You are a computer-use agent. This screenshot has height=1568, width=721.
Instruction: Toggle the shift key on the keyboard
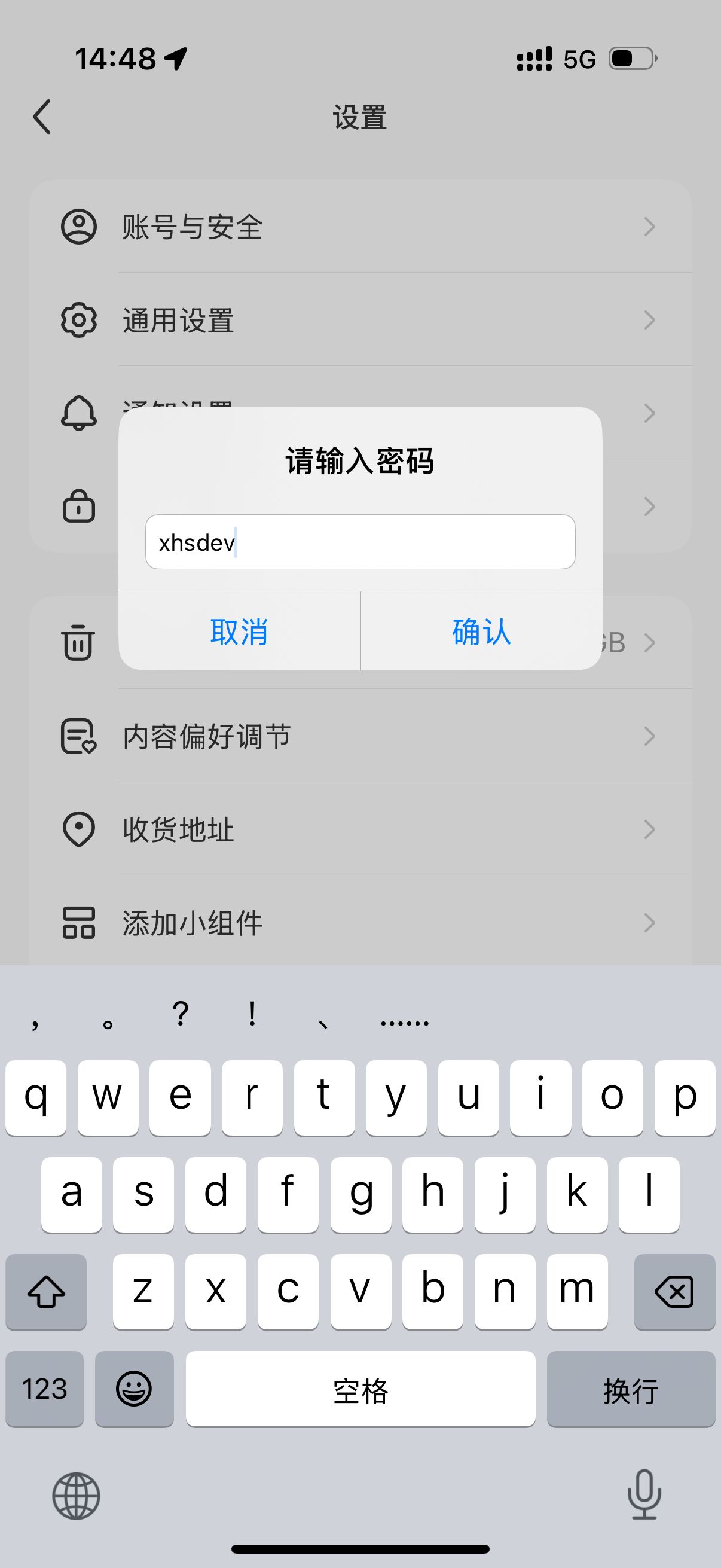(45, 1292)
